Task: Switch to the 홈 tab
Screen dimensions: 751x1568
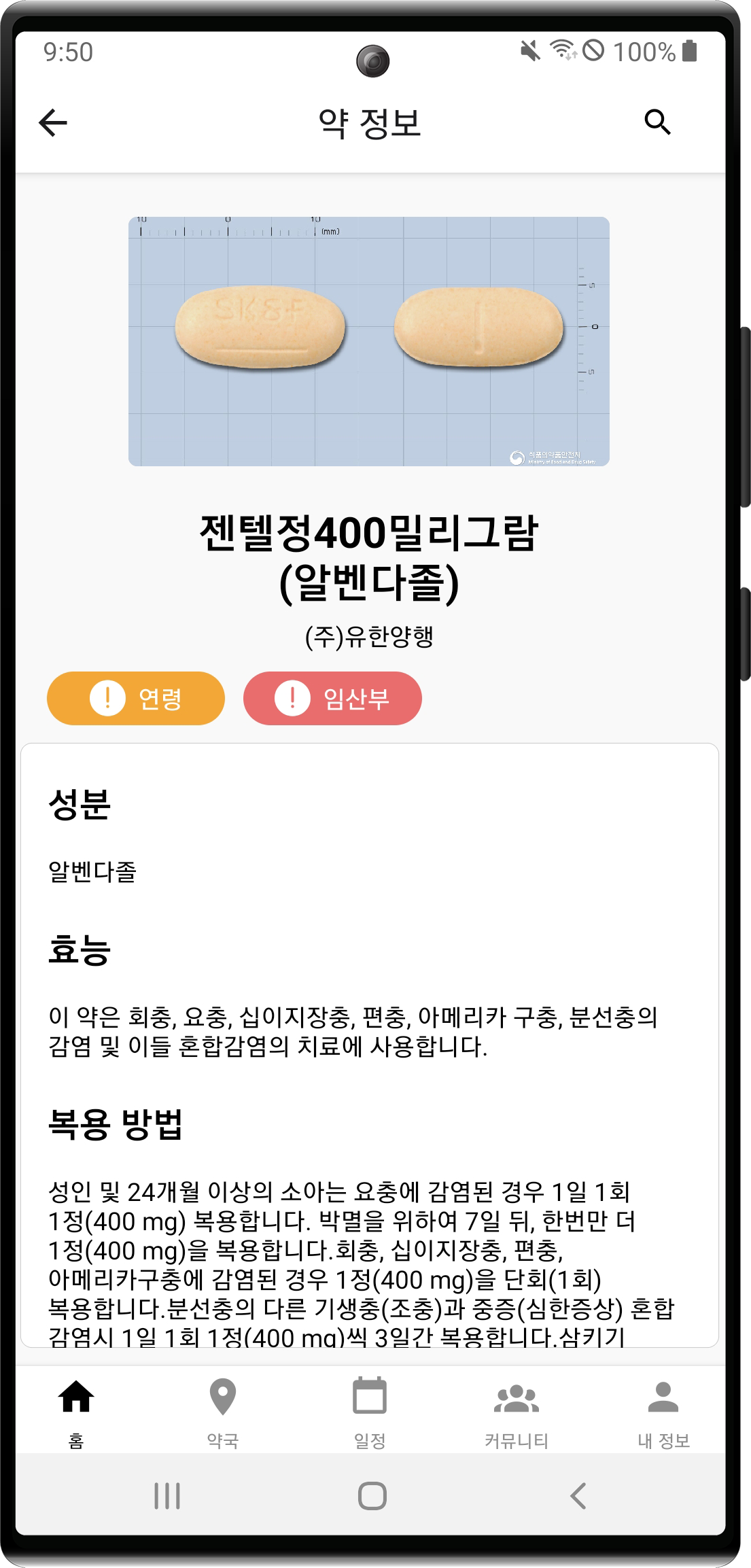Action: [76, 1410]
